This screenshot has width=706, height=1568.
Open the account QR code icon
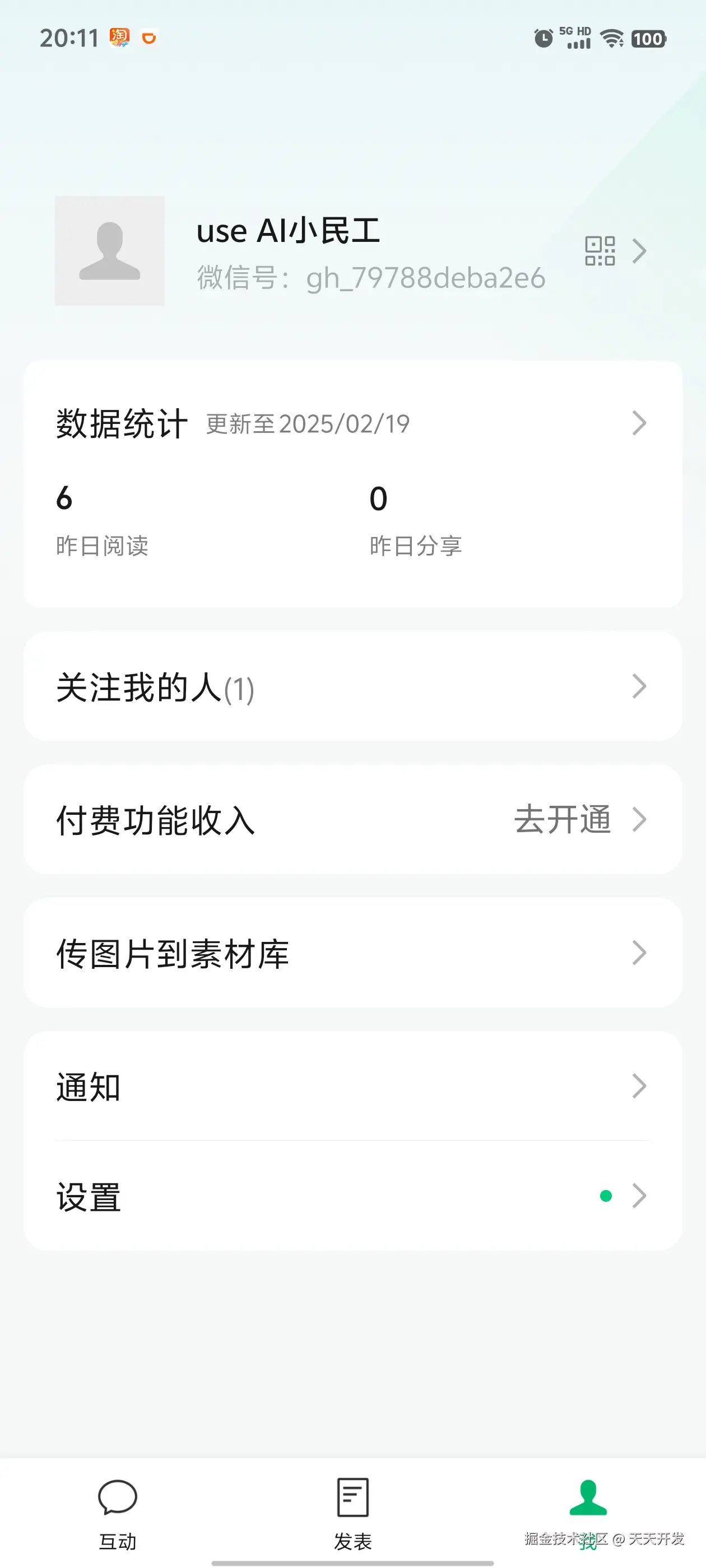pos(600,251)
